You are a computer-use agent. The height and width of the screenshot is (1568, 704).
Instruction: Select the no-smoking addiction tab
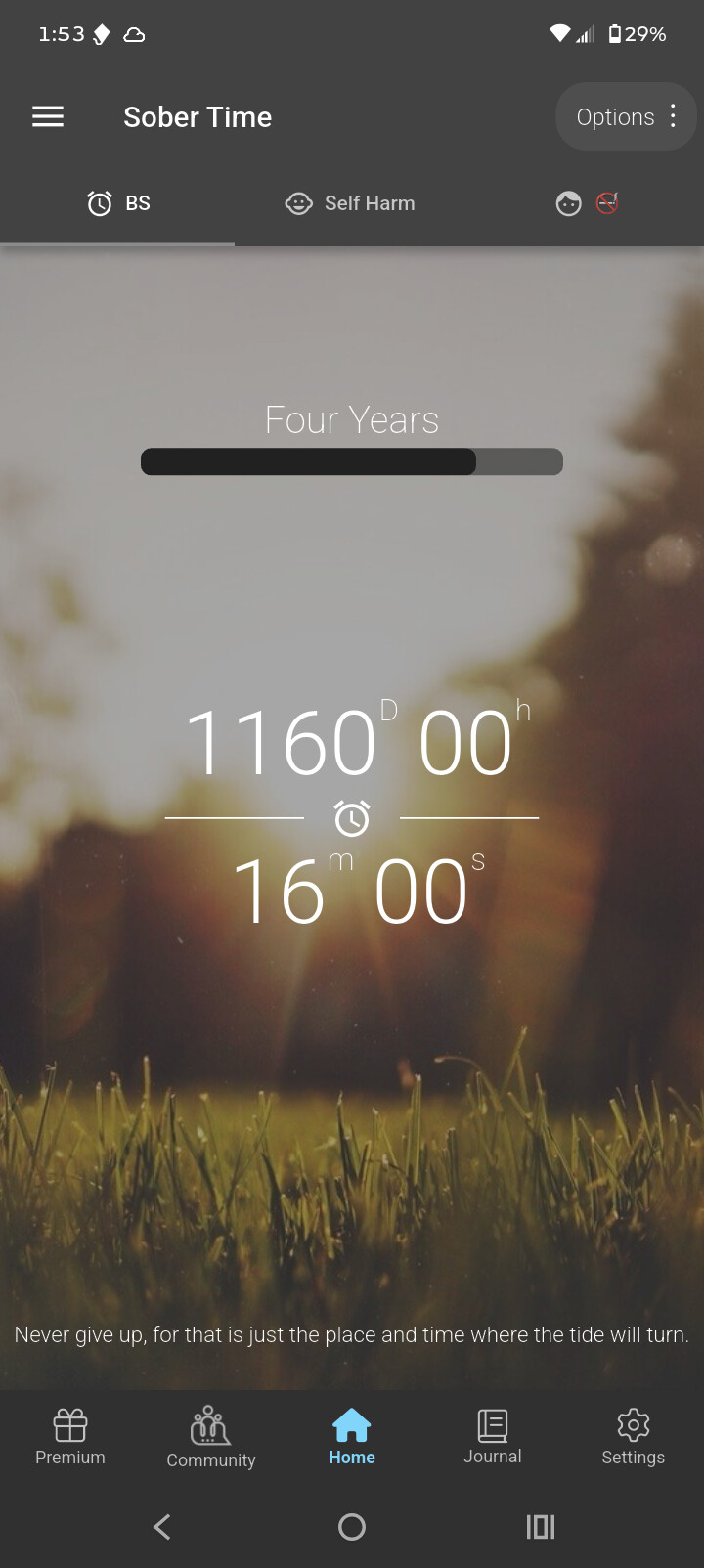[588, 203]
